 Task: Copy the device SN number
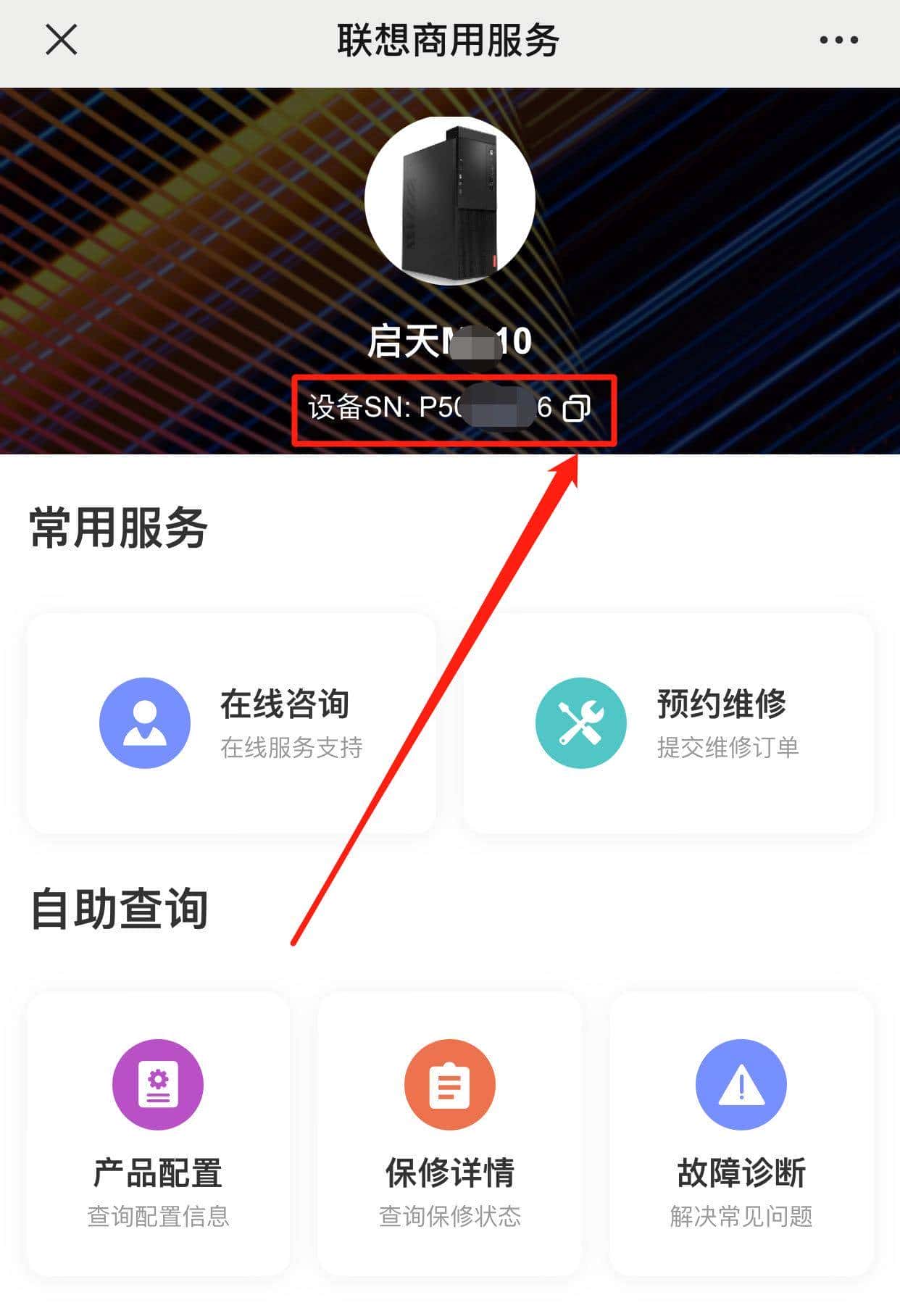(578, 408)
